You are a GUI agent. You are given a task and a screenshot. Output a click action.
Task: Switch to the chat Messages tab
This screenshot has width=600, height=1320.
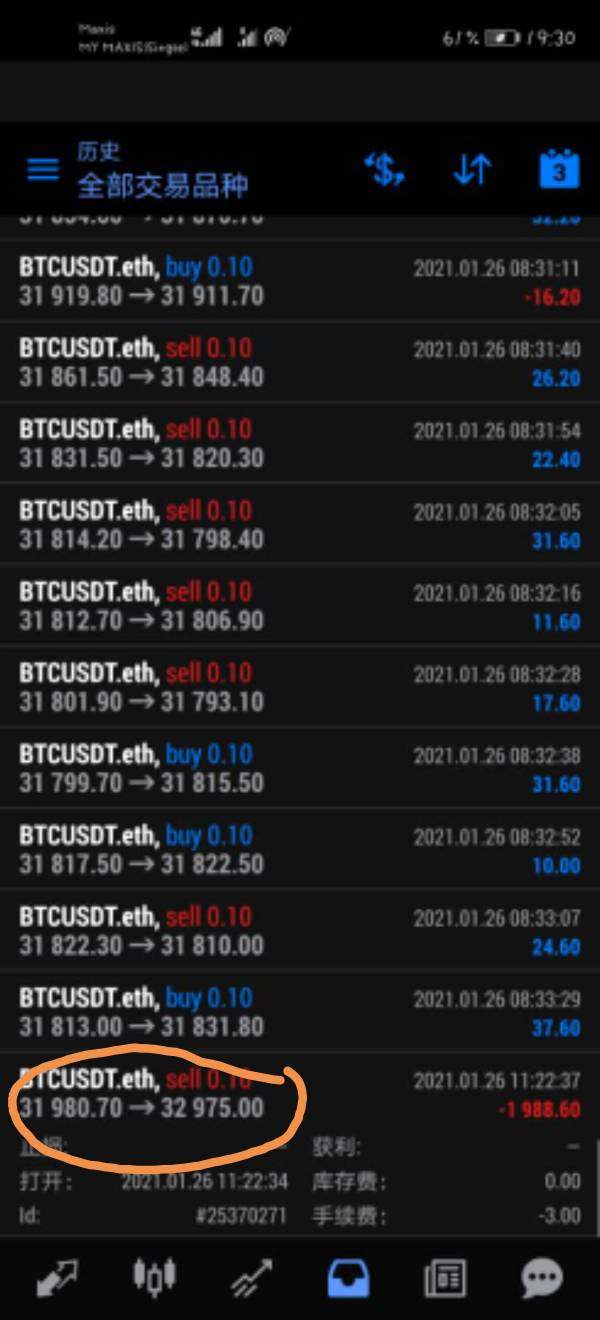point(543,1277)
